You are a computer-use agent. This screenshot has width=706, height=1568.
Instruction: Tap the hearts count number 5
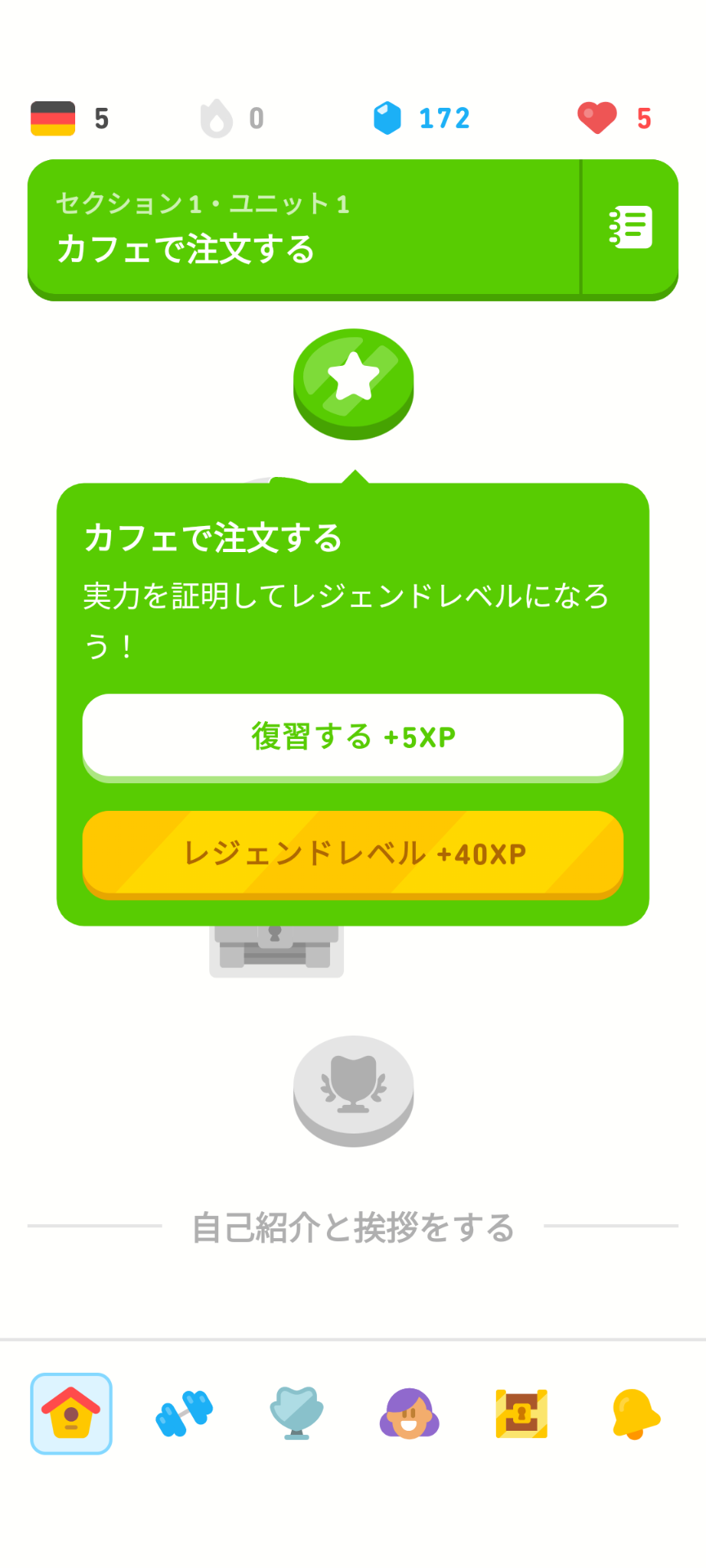(644, 118)
